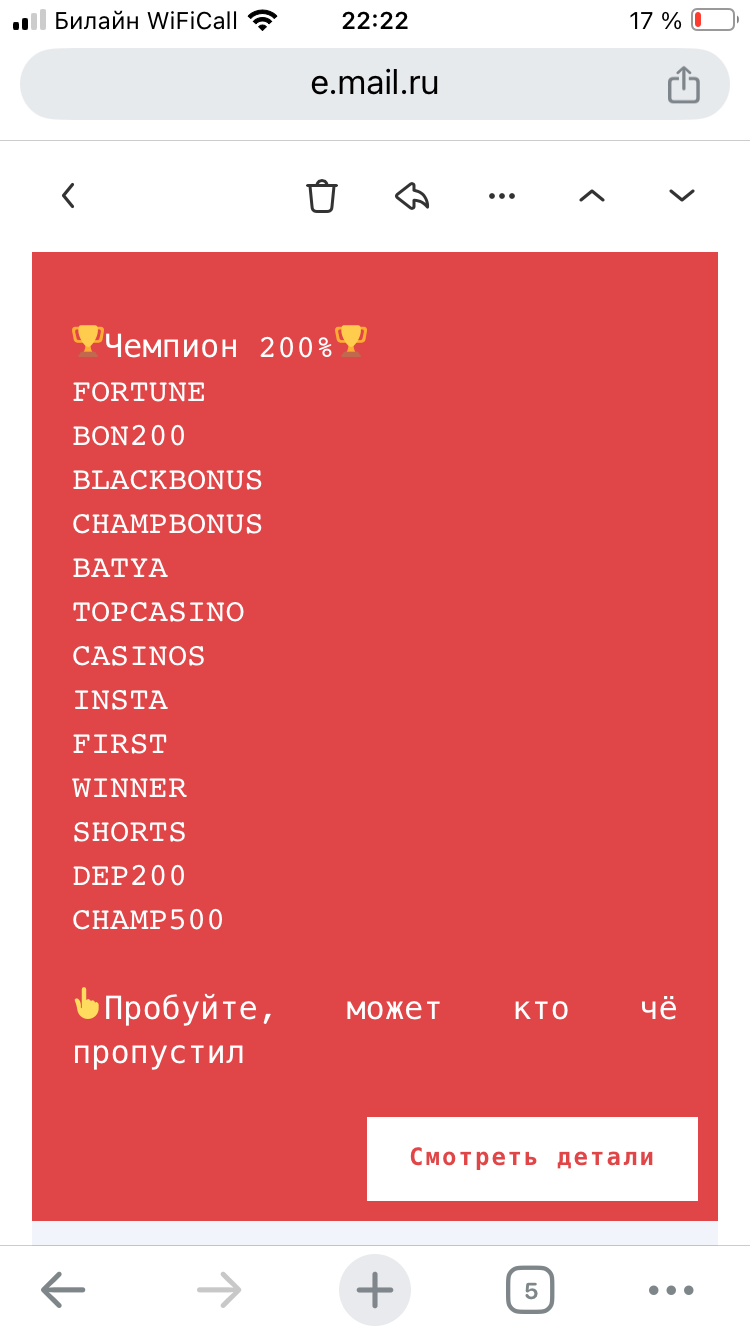Go back to the inbox list
Viewport: 750px width, 1334px height.
pos(68,196)
